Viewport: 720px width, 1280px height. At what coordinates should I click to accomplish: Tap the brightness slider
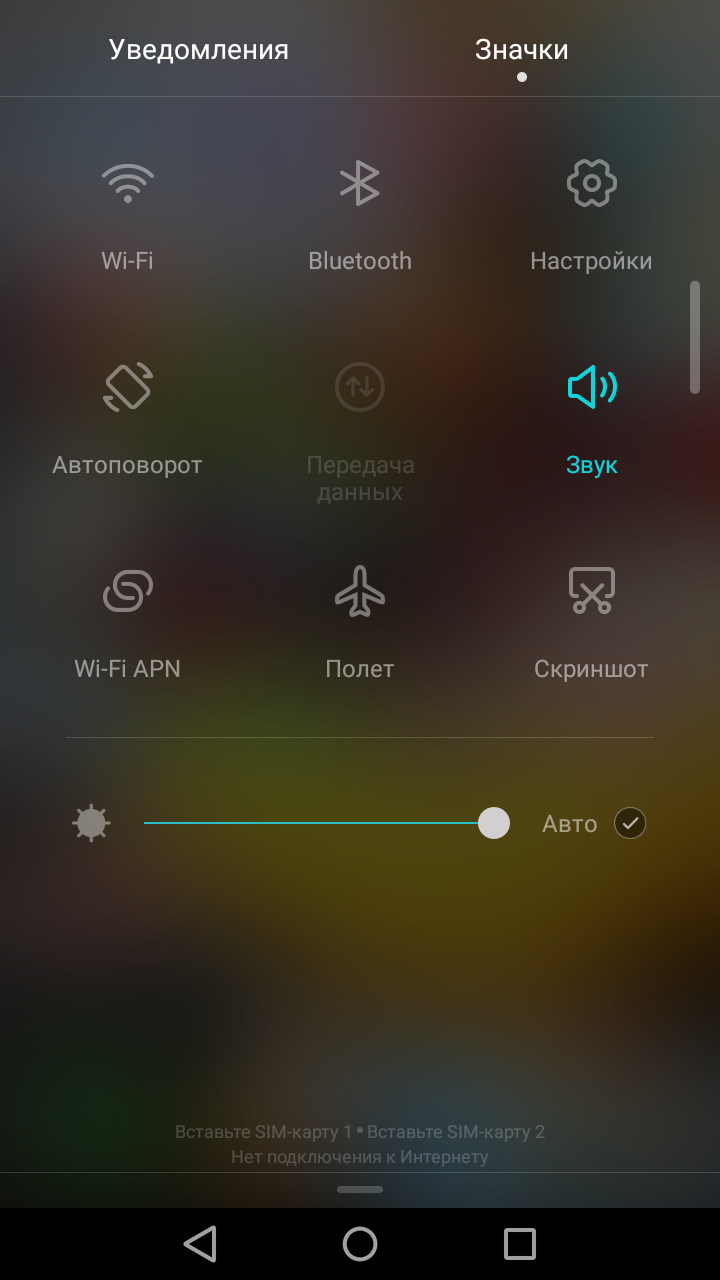tap(326, 823)
